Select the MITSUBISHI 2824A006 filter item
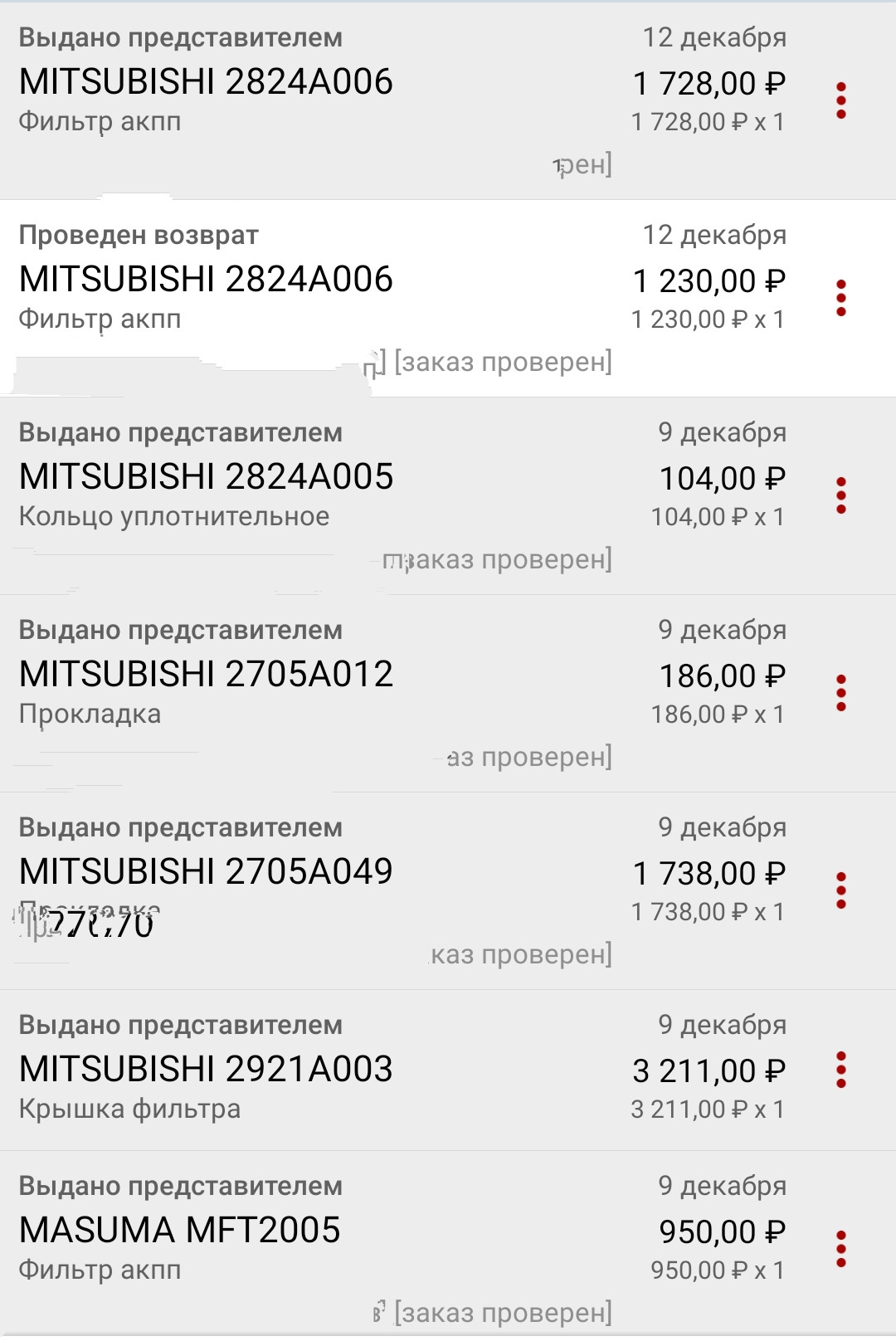The image size is (896, 1341). point(207,83)
